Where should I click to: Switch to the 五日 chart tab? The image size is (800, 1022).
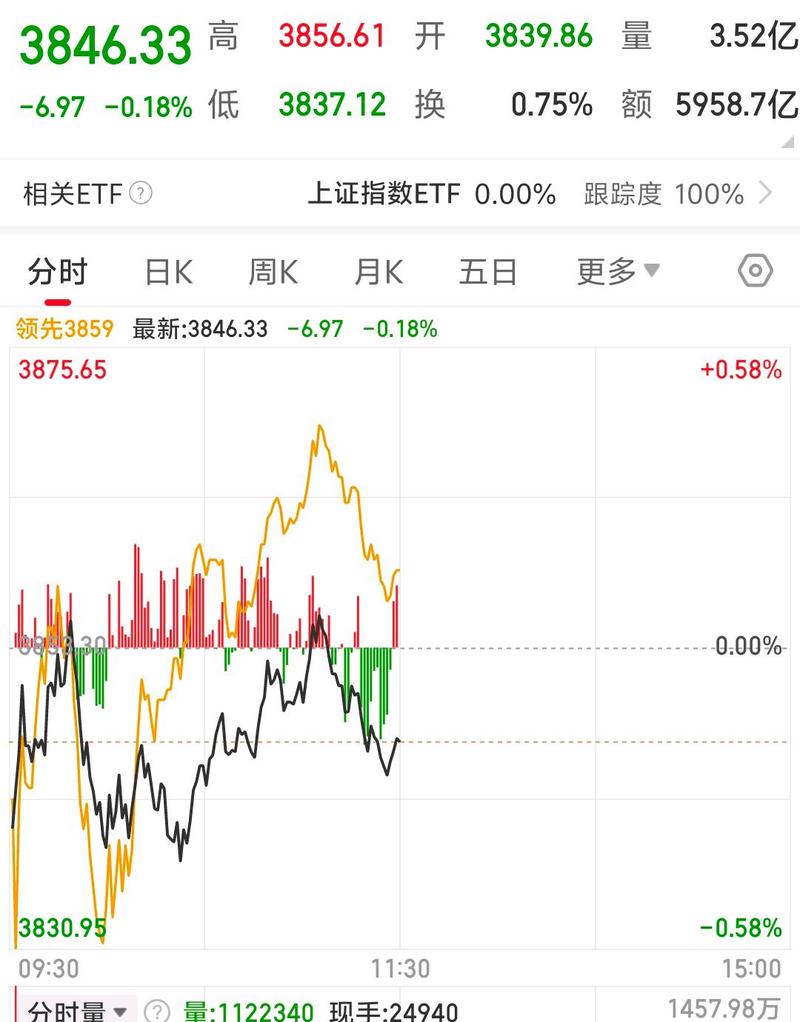point(488,271)
